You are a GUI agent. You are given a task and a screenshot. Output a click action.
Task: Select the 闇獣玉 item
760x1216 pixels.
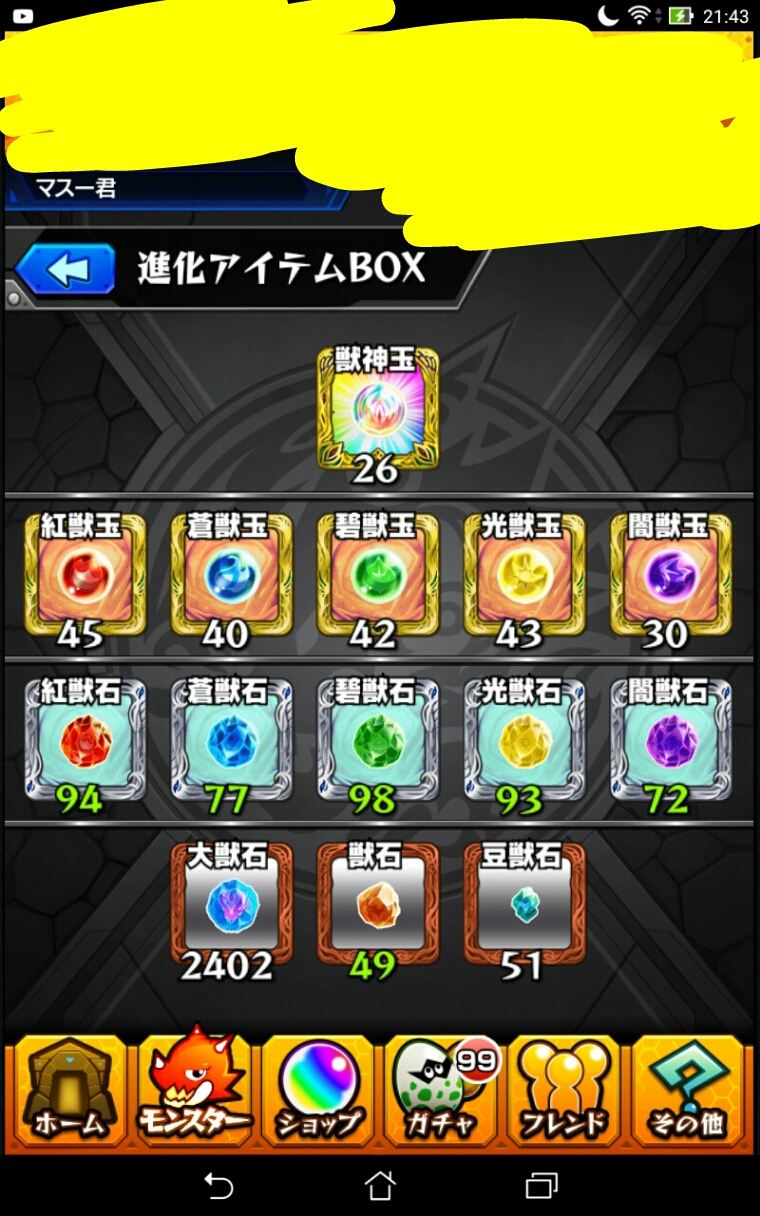pyautogui.click(x=670, y=576)
